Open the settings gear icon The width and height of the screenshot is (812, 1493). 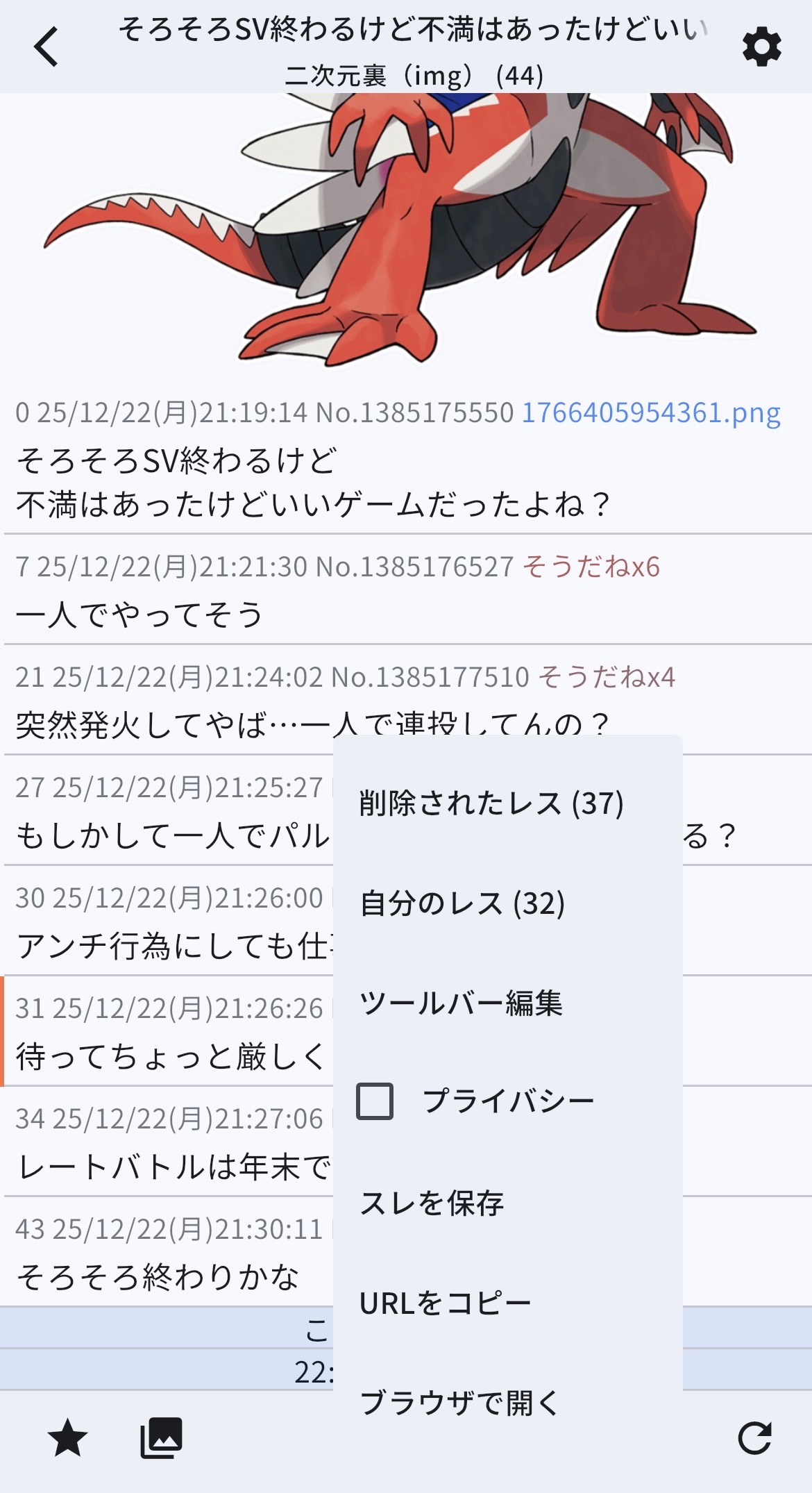click(761, 47)
